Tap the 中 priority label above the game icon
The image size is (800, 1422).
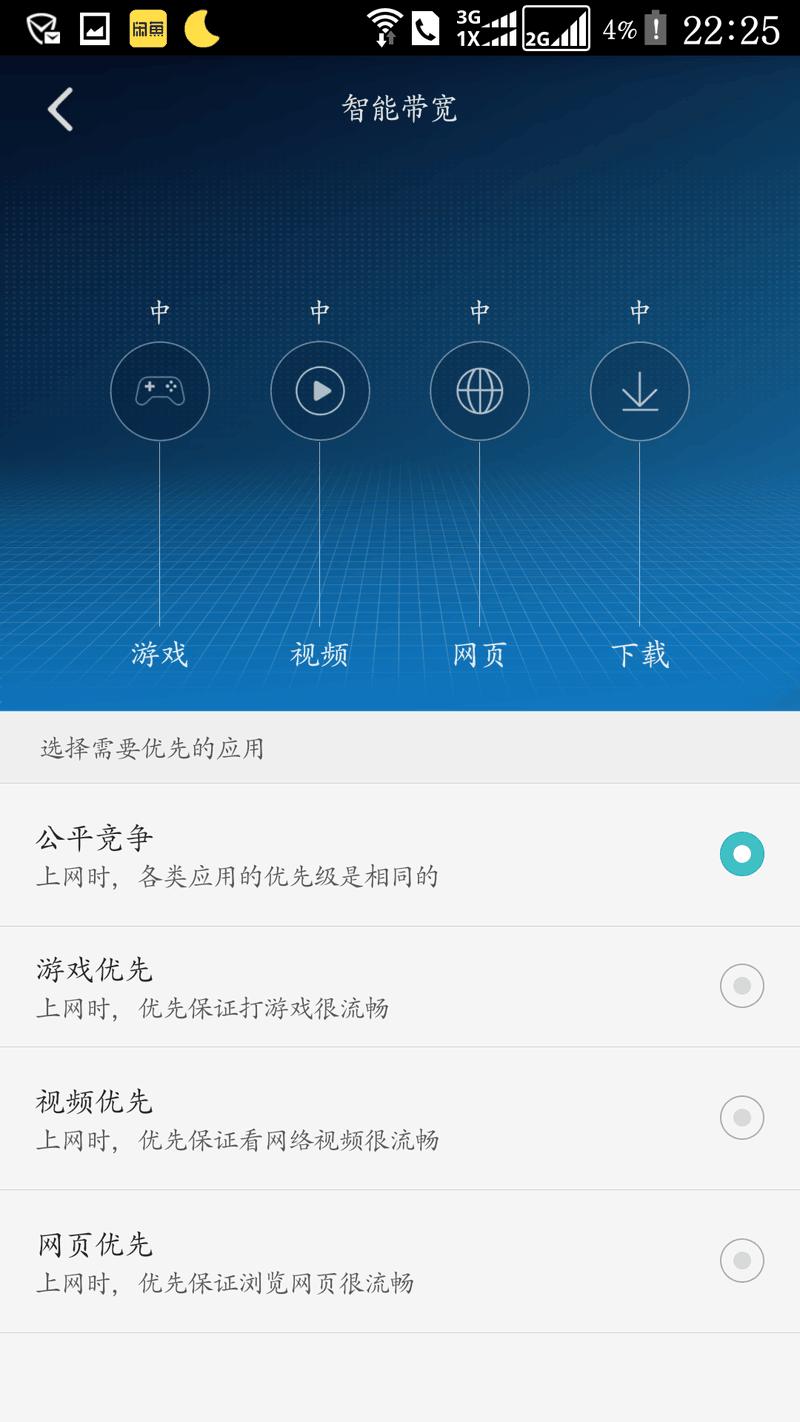(160, 311)
